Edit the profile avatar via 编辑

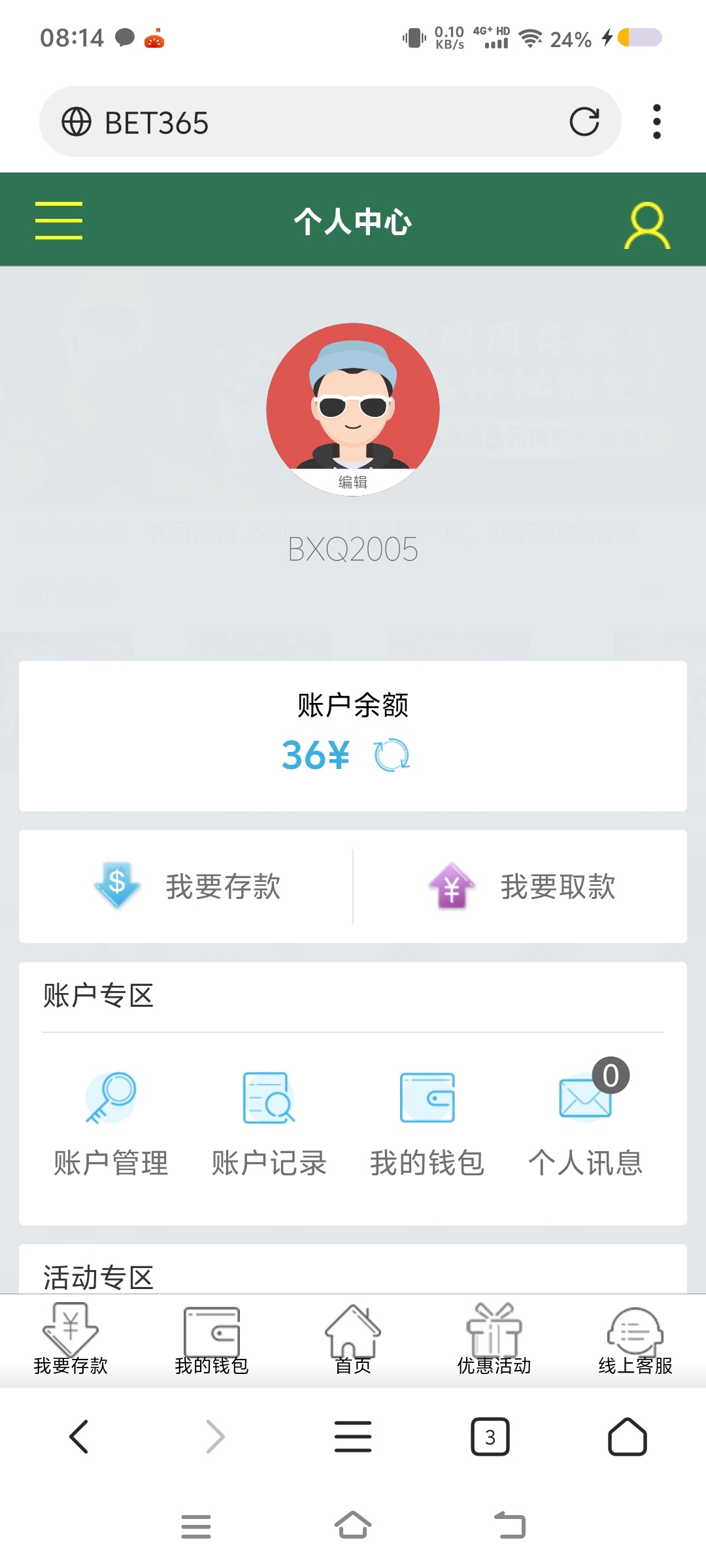pos(352,482)
